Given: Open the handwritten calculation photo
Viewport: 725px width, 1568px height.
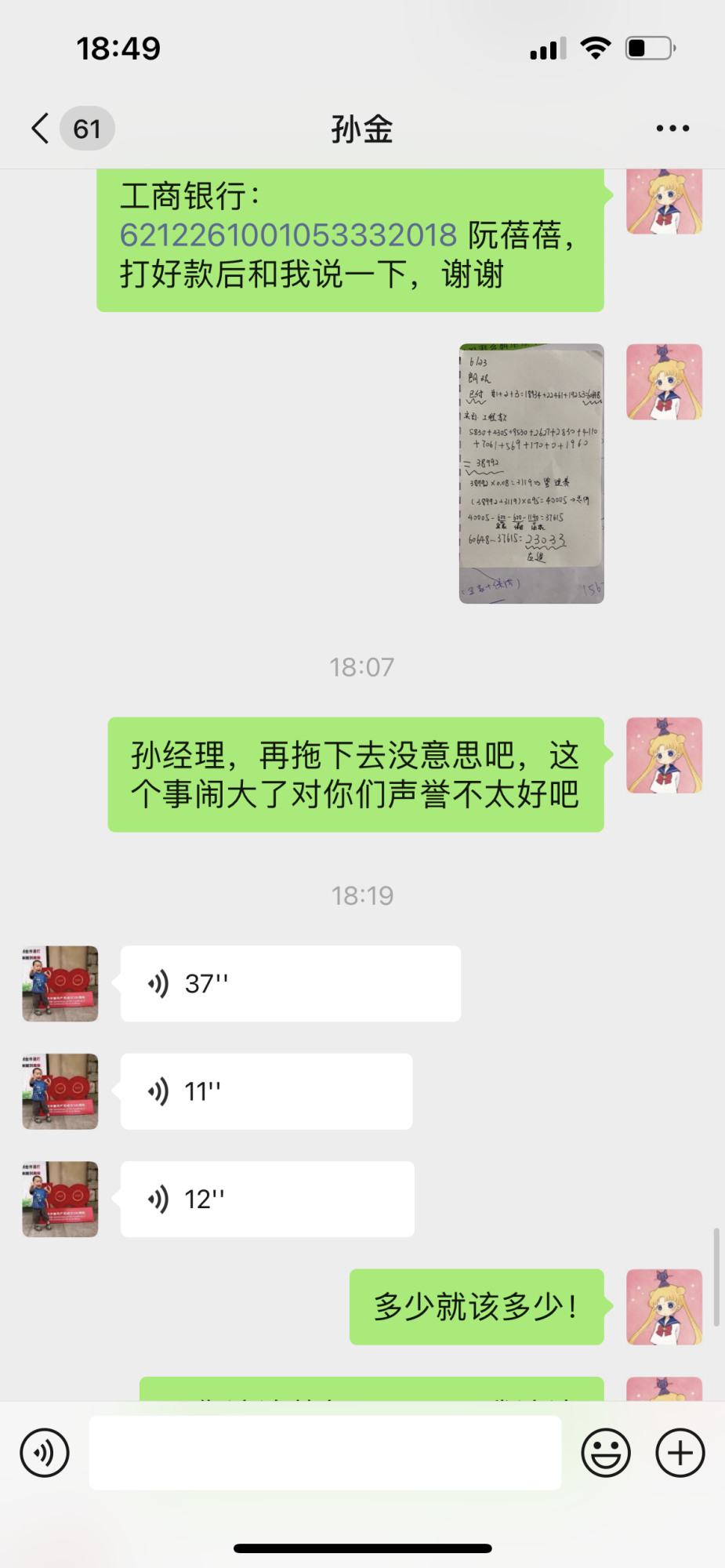Looking at the screenshot, I should [x=531, y=474].
